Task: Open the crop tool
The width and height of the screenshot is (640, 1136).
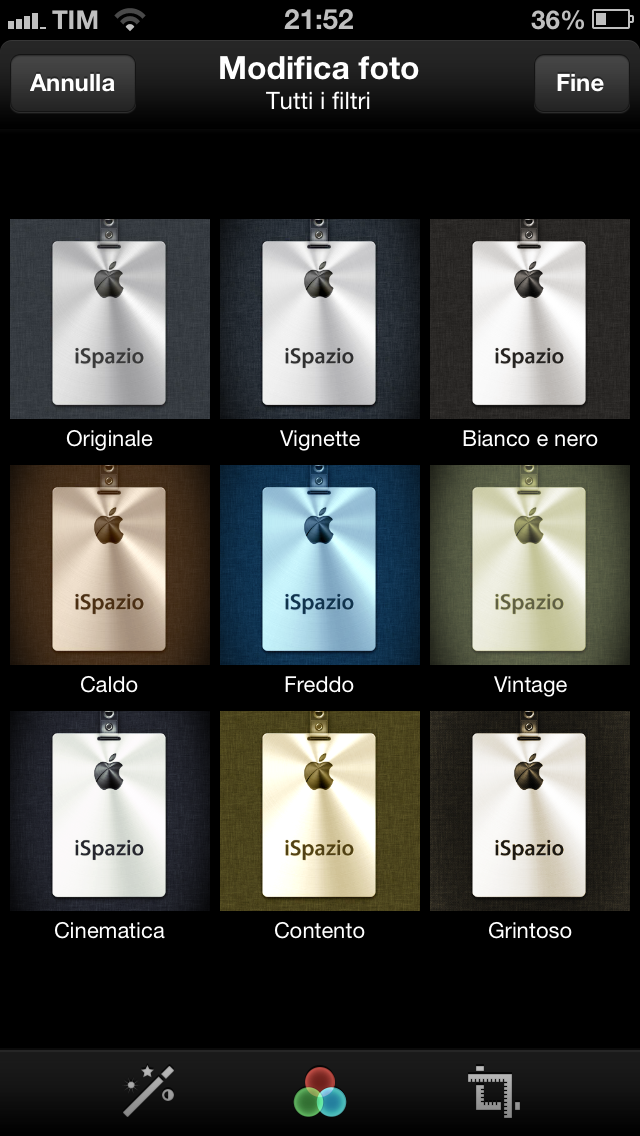Action: pyautogui.click(x=492, y=1091)
